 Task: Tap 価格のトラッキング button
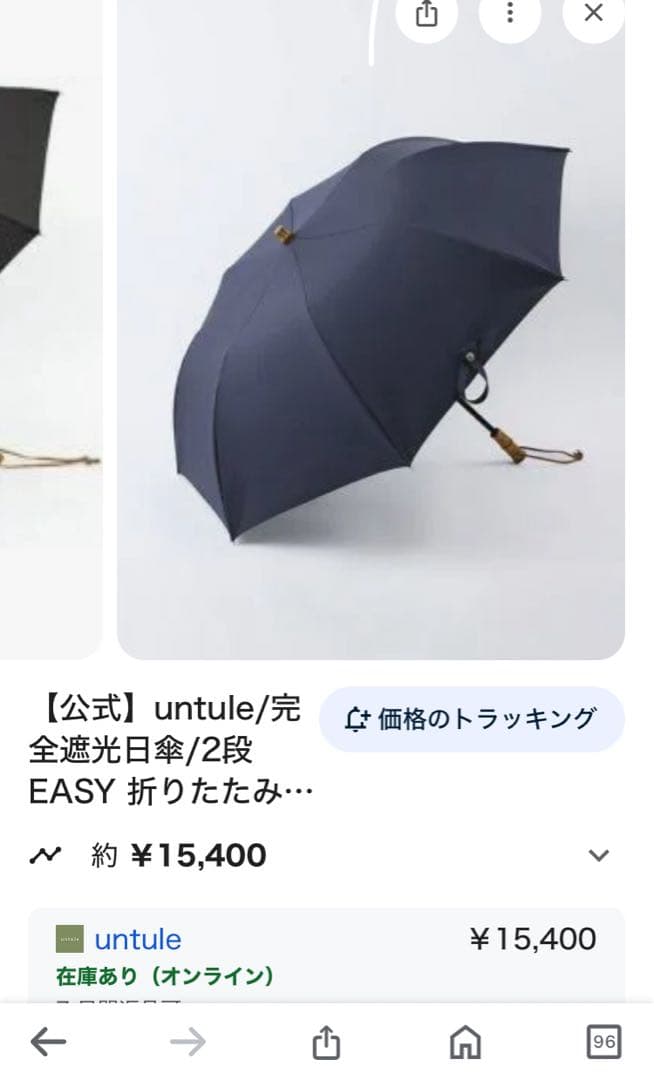coord(471,719)
